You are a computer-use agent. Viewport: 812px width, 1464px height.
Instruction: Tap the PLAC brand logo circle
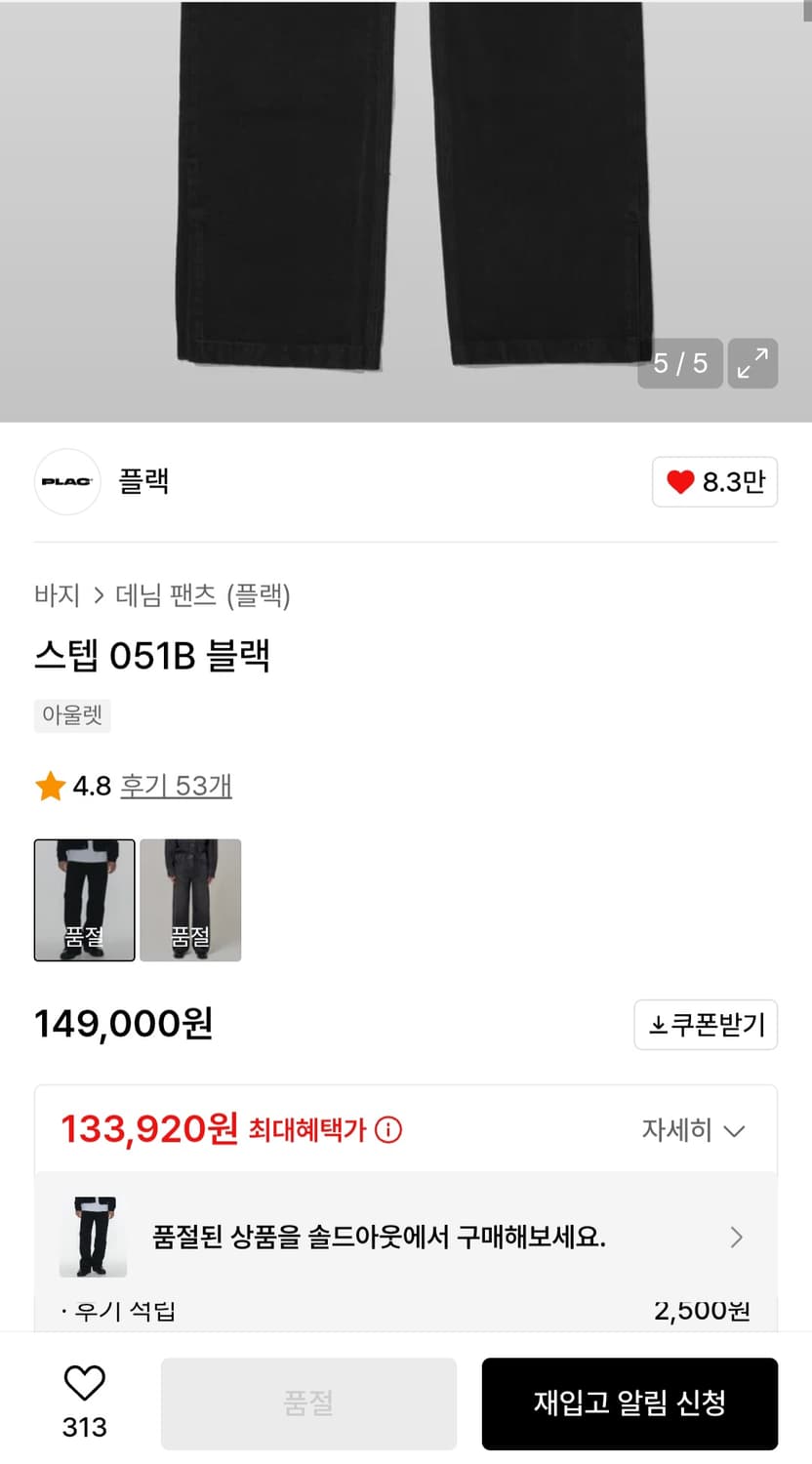pos(66,481)
